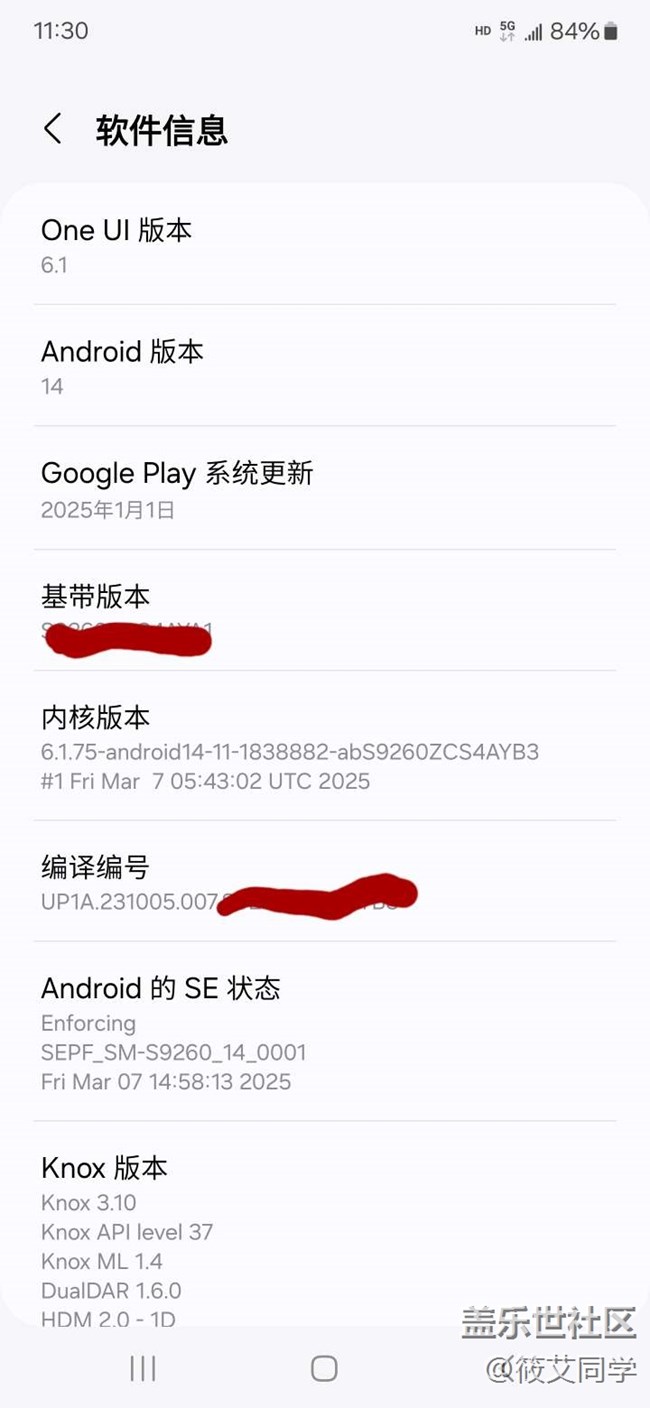Open Google Play 系统更新

324,488
